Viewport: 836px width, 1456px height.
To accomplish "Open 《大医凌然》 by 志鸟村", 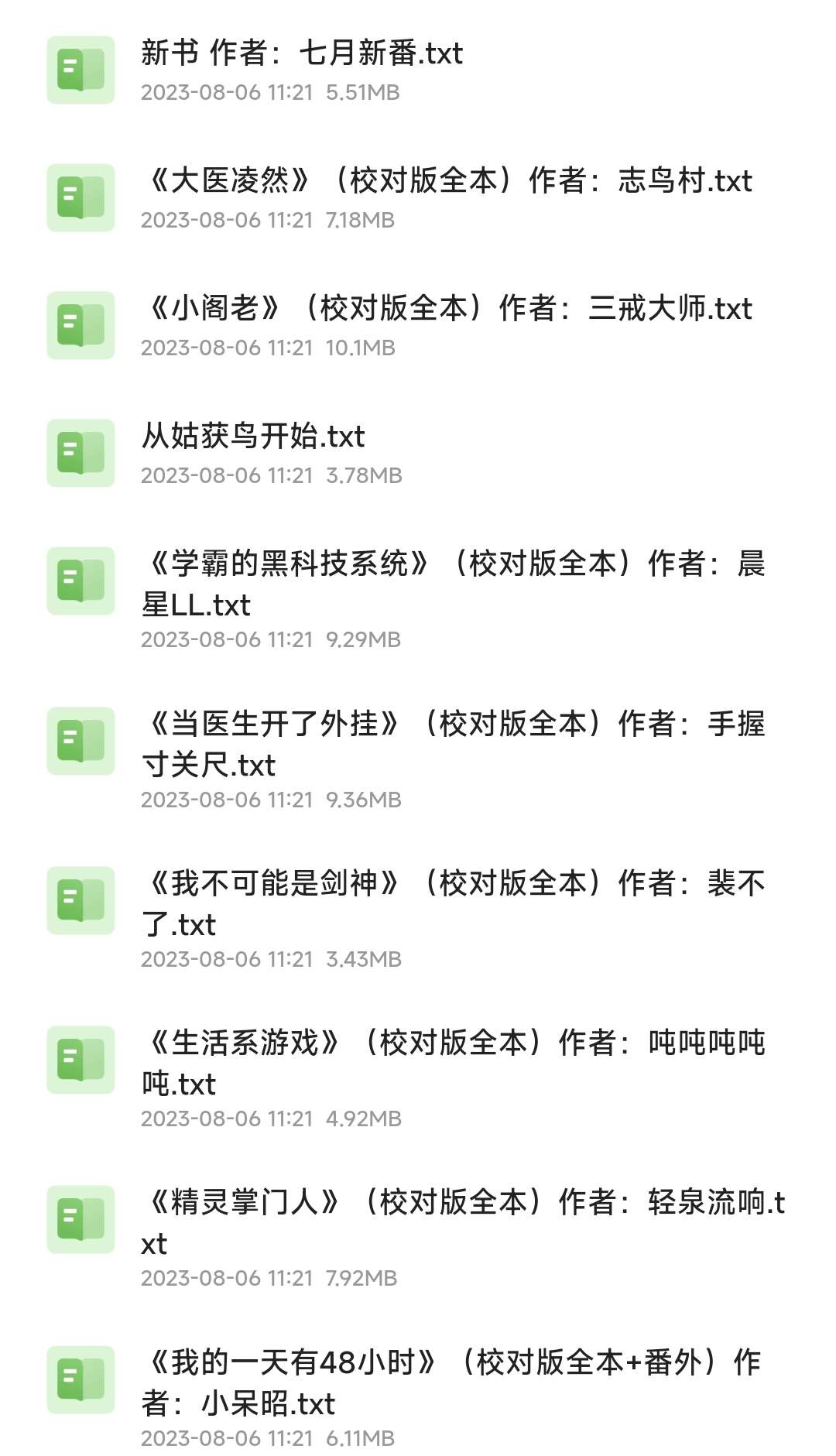I will (x=447, y=183).
